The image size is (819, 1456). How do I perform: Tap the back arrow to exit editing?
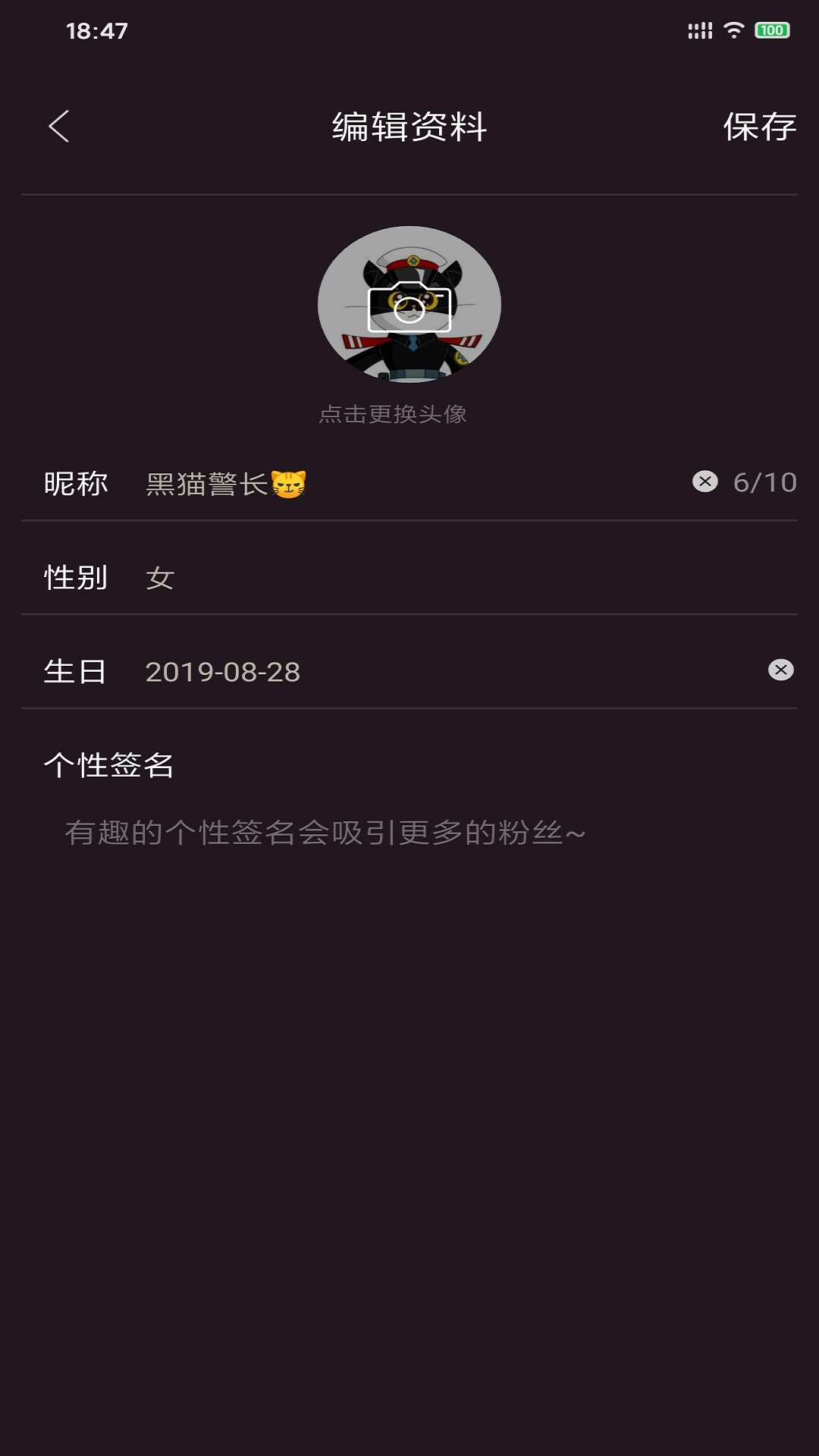click(61, 127)
